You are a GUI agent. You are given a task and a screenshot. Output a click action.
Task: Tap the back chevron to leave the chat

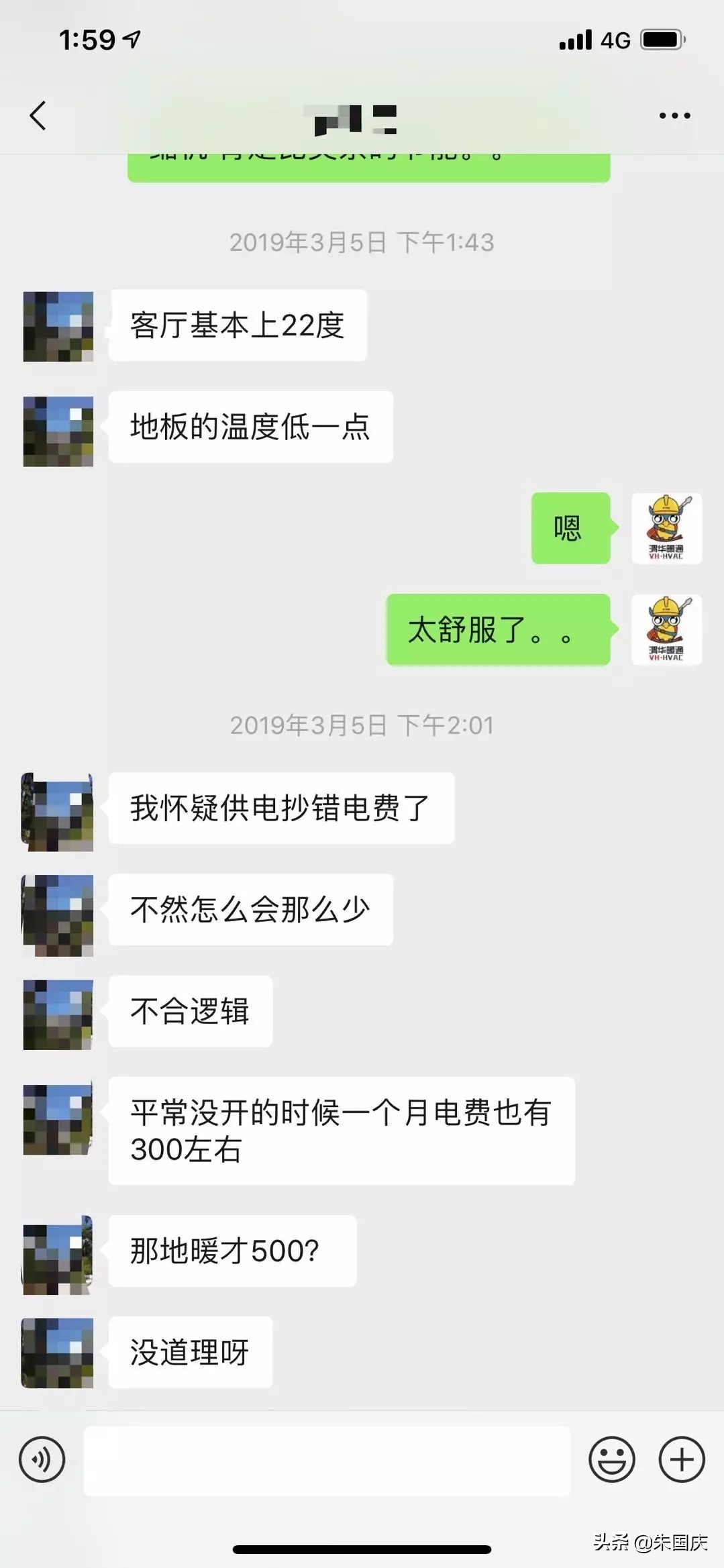[x=38, y=115]
